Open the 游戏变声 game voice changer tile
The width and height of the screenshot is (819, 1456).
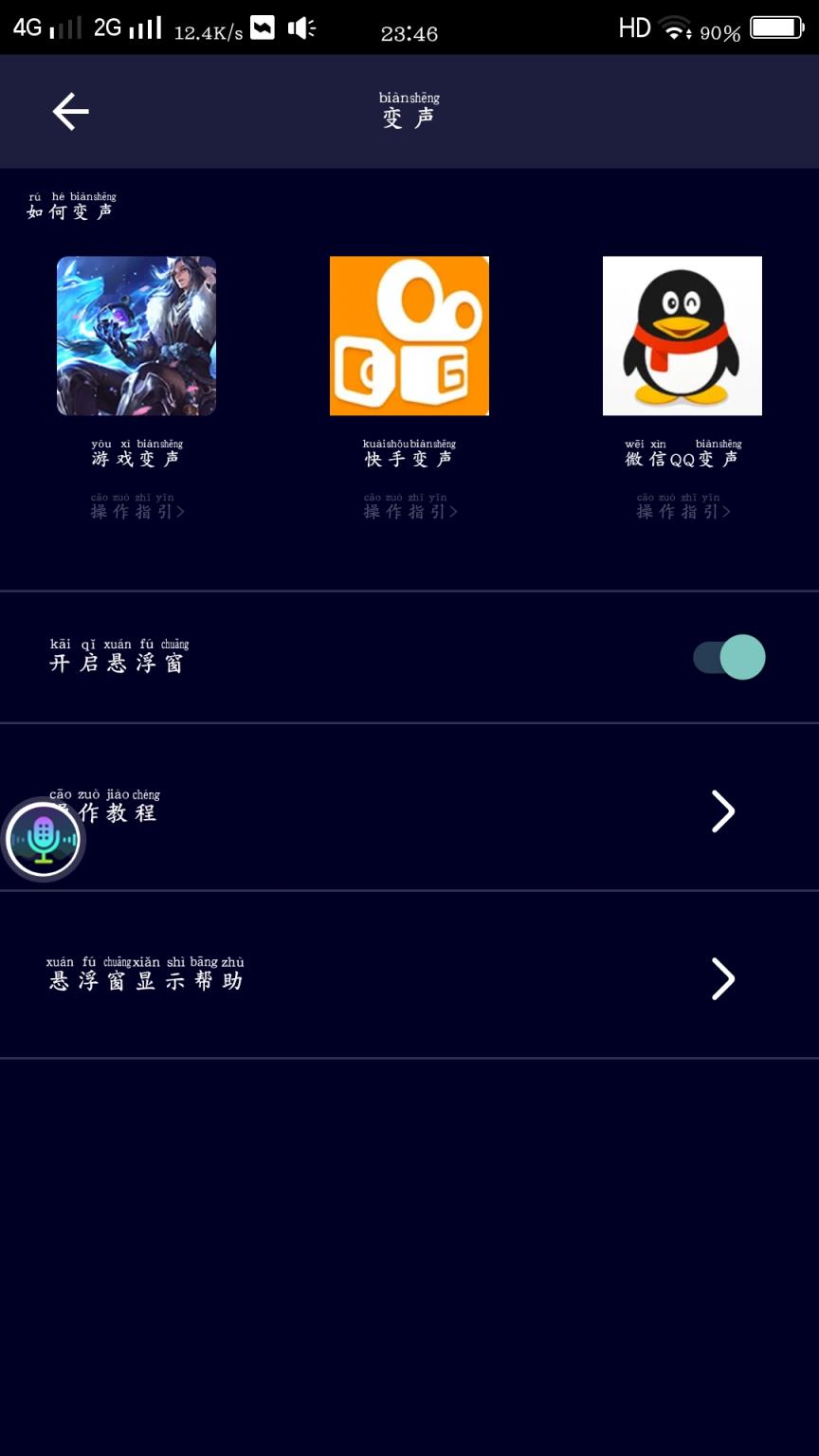tap(136, 336)
